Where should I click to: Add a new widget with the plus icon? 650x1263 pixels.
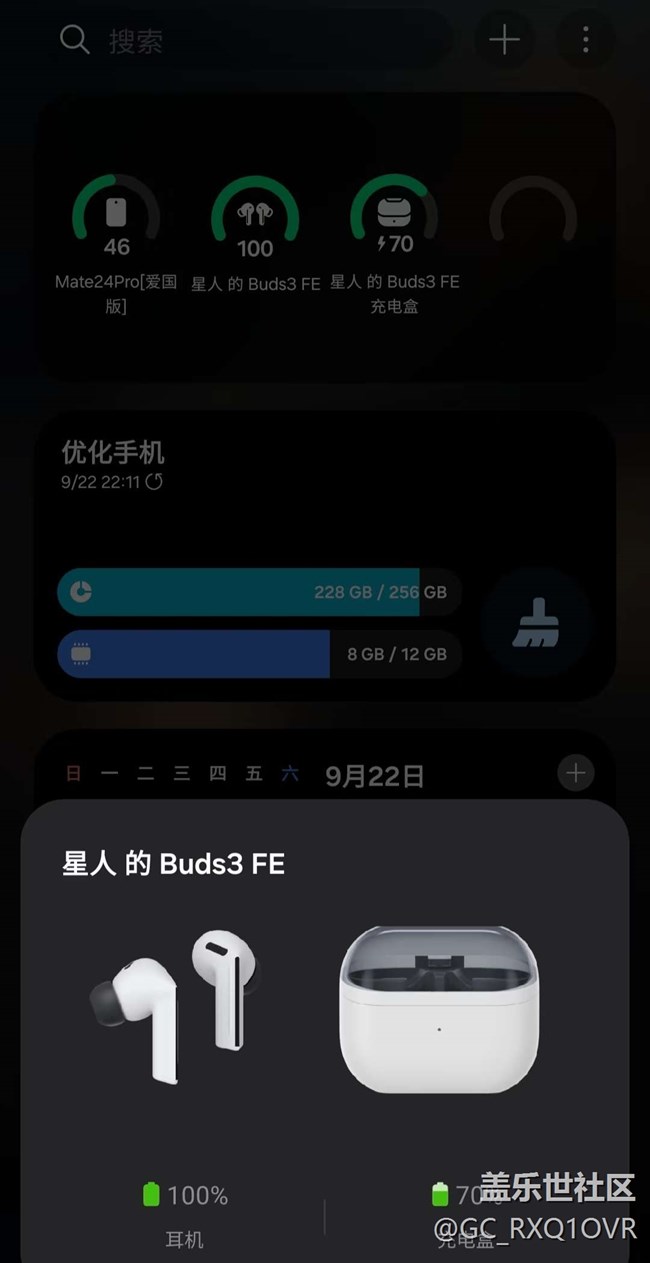[504, 40]
